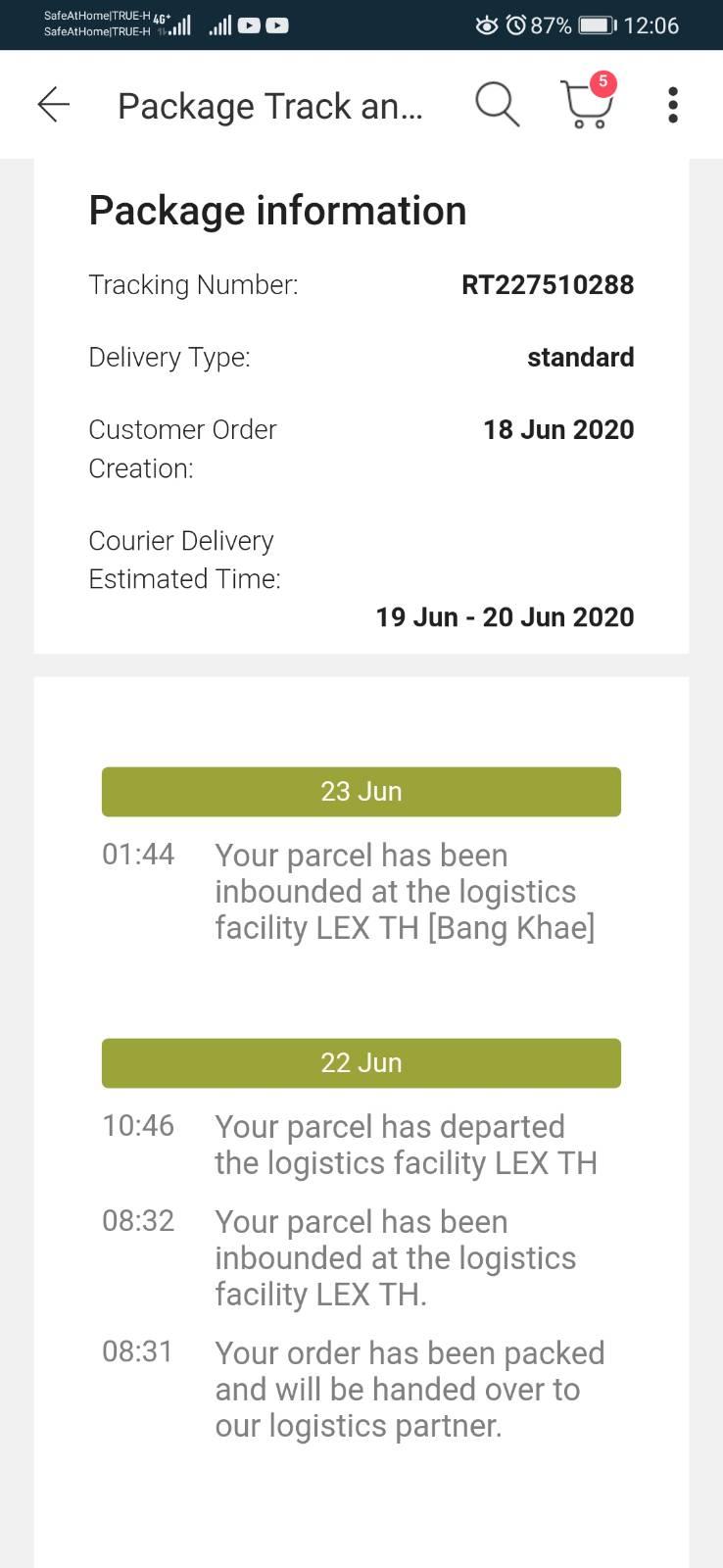Image resolution: width=723 pixels, height=1568 pixels.
Task: Open the shopping cart
Action: pyautogui.click(x=587, y=104)
